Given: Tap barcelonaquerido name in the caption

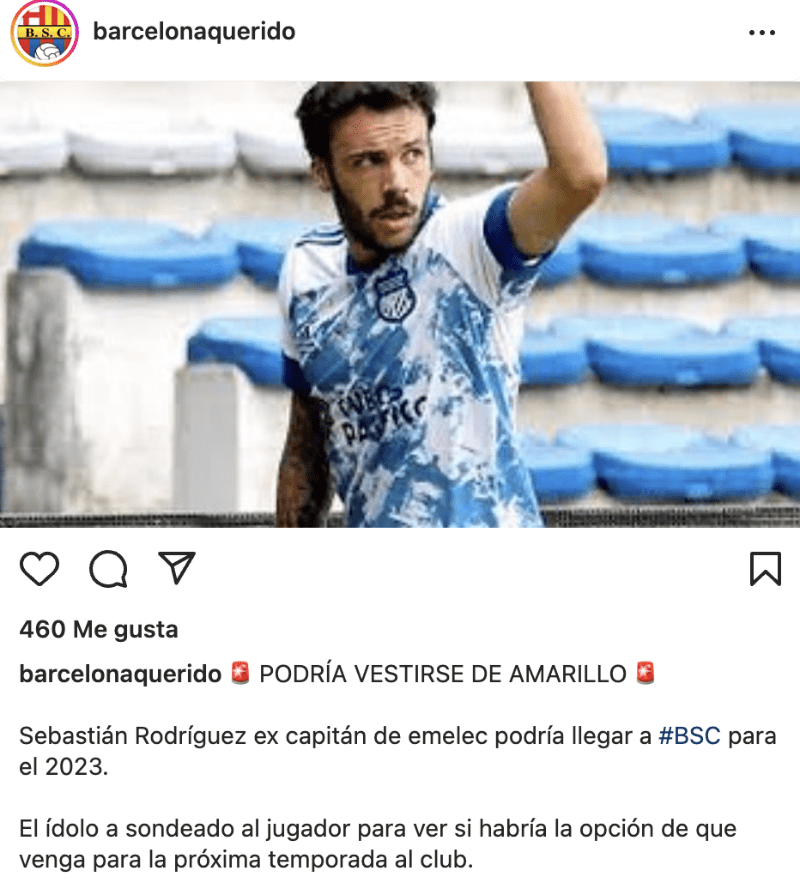Looking at the screenshot, I should click(x=120, y=674).
